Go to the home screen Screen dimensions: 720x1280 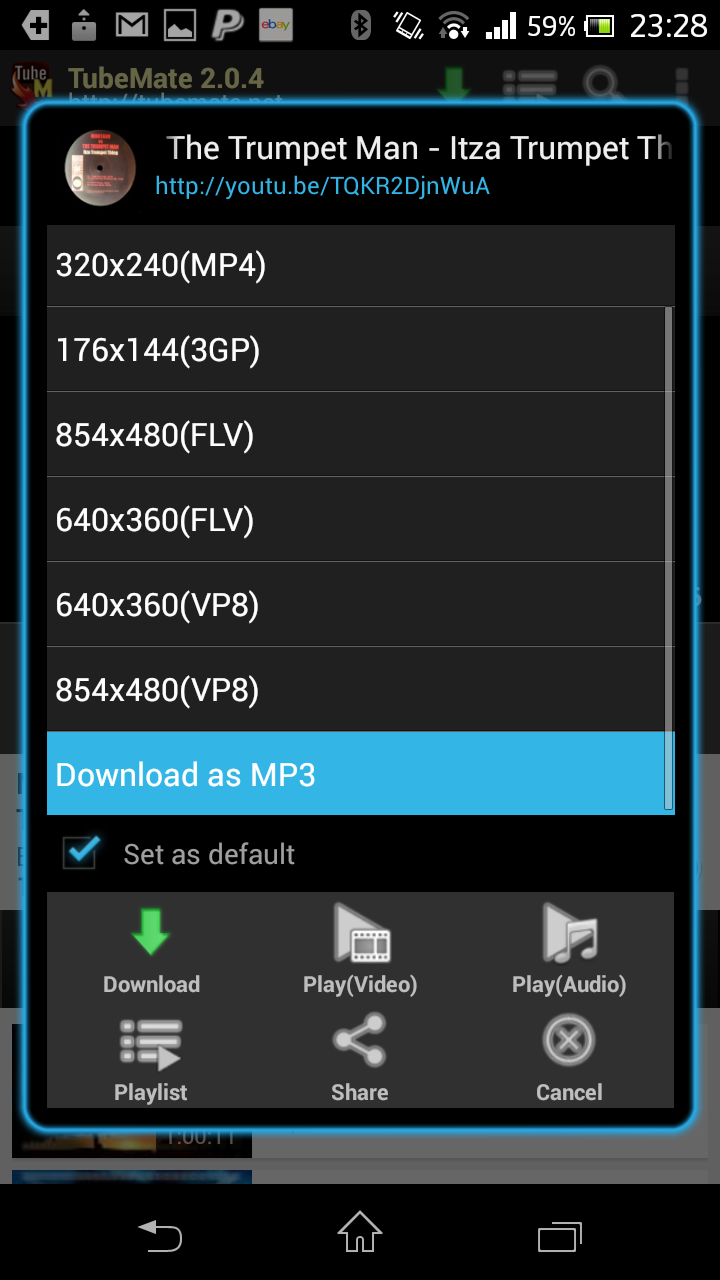click(x=360, y=1232)
